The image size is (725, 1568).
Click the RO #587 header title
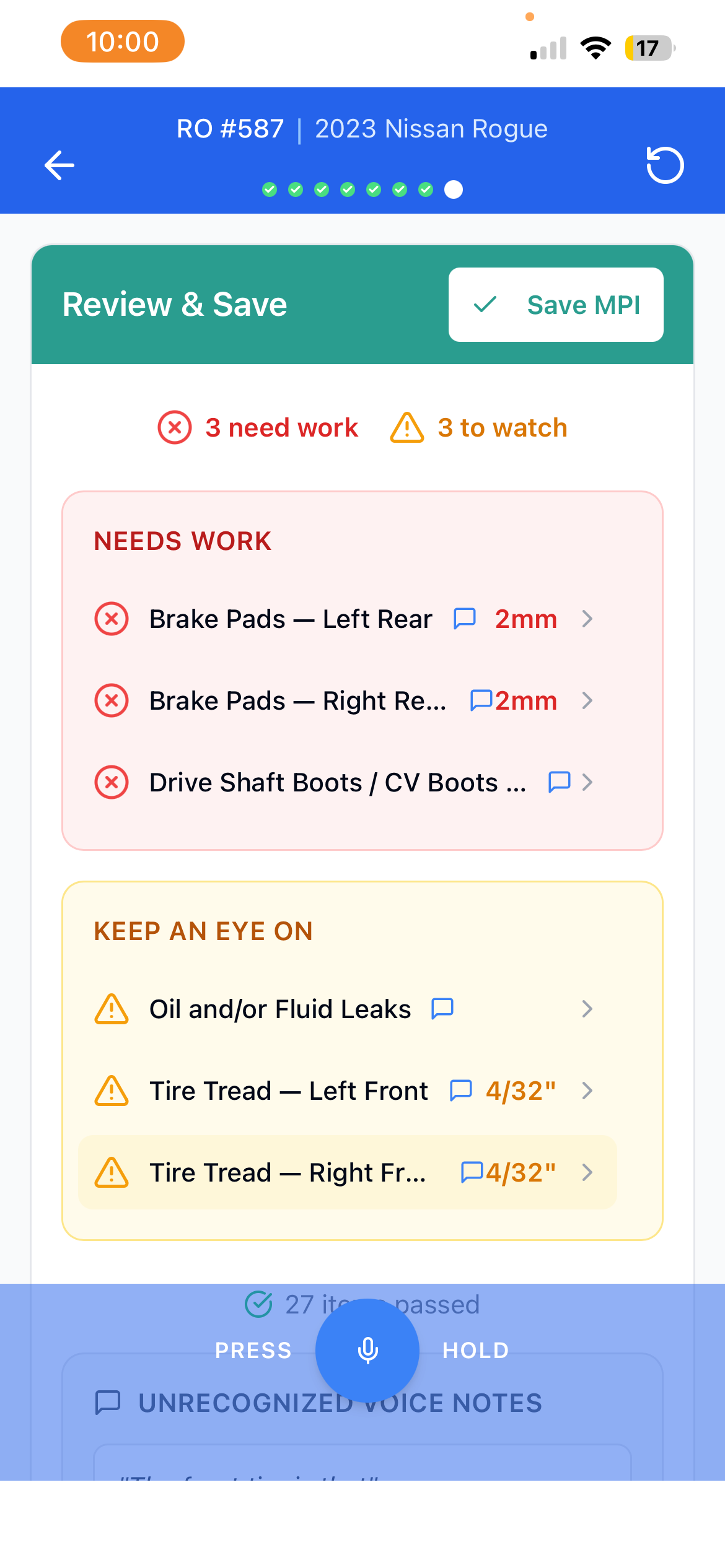click(x=229, y=128)
